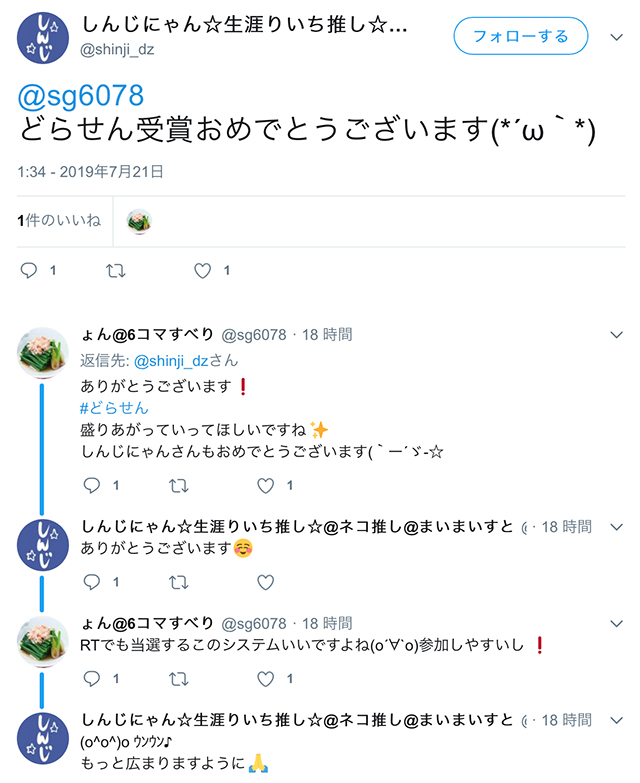Image resolution: width=640 pixels, height=783 pixels.
Task: Open the @sg6078 mention link
Action: pyautogui.click(x=82, y=96)
